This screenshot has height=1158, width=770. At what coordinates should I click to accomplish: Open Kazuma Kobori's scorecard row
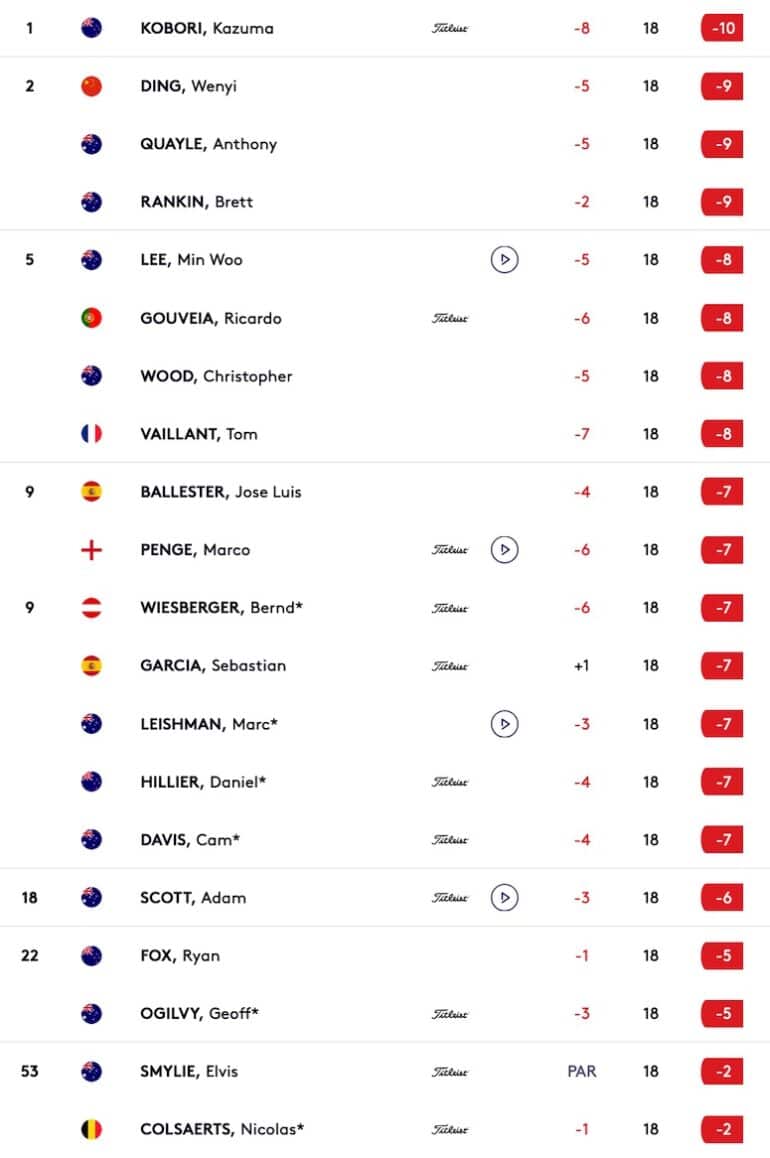[207, 28]
